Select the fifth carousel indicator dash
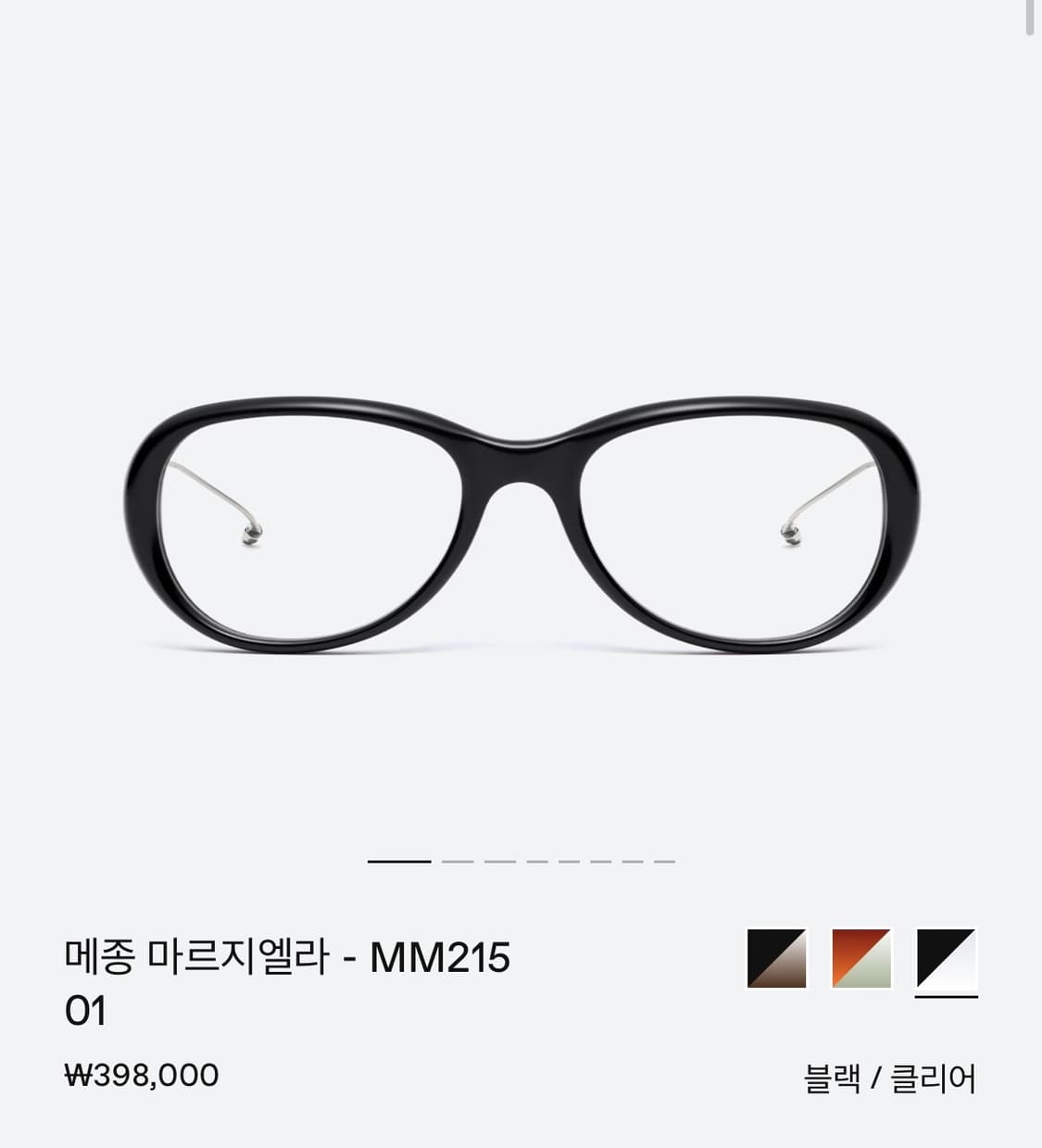 click(570, 862)
